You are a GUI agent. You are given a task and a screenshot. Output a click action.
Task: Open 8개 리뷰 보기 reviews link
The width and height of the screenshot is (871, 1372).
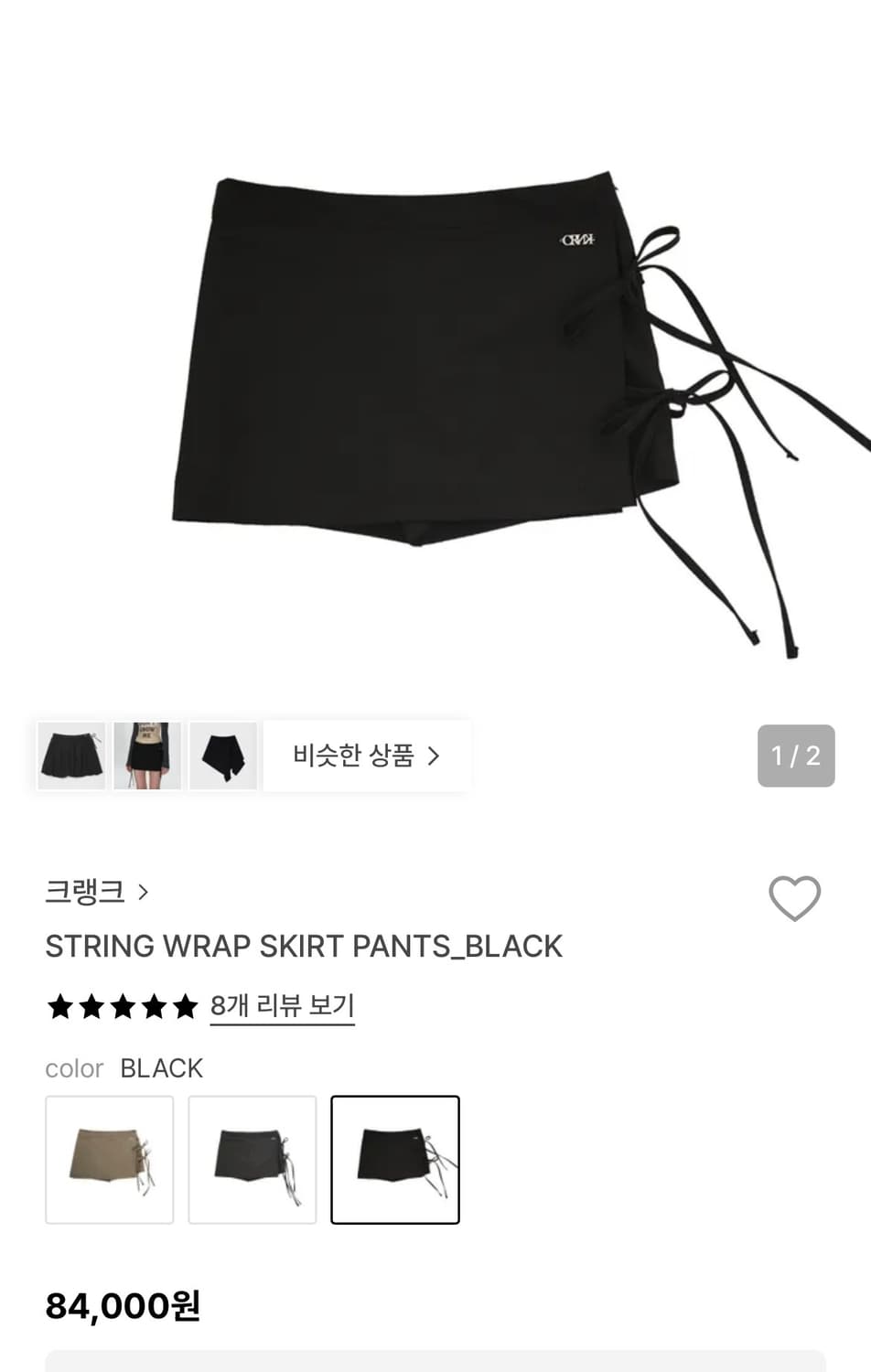(282, 1005)
